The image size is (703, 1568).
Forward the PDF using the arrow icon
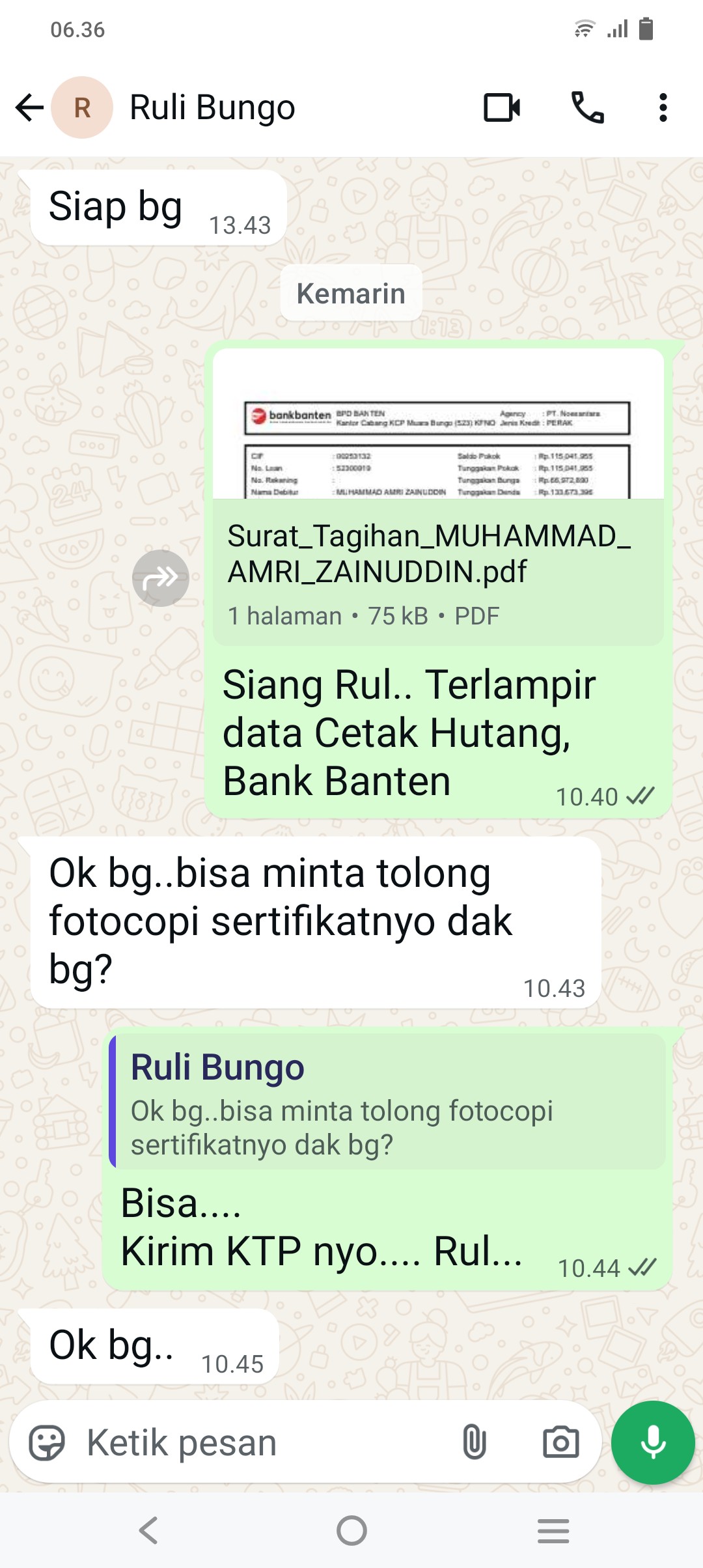click(x=160, y=578)
